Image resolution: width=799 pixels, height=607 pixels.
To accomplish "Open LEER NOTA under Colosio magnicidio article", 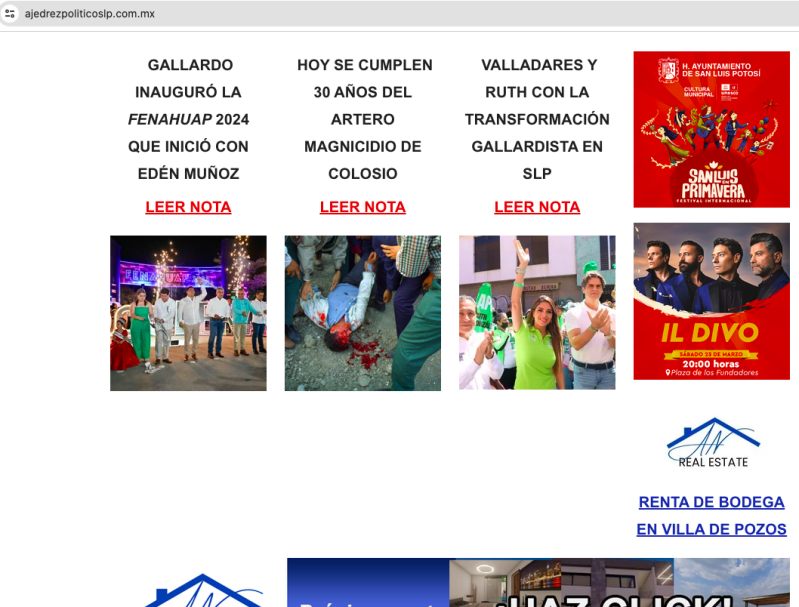I will tap(362, 207).
